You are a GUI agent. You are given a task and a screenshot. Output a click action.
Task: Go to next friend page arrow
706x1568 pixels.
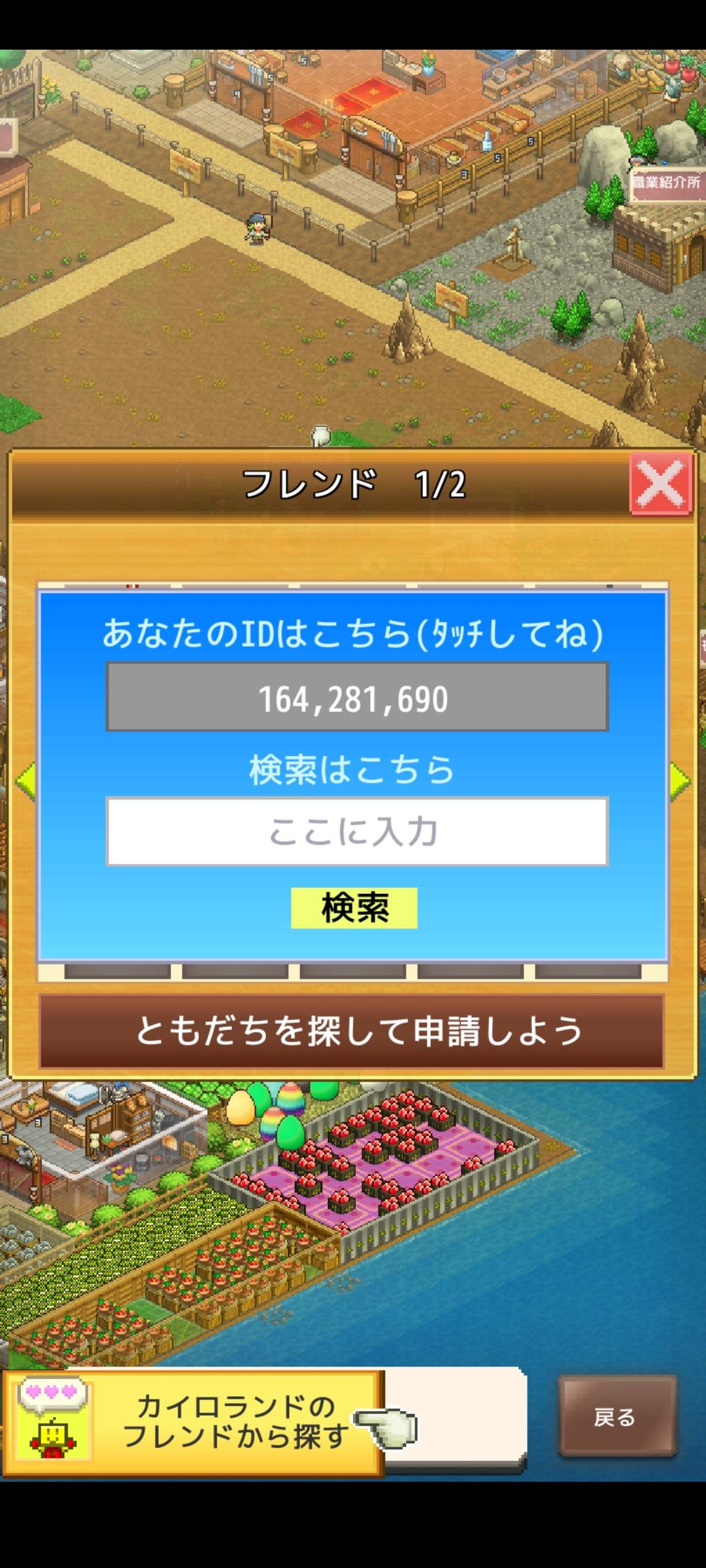[x=680, y=780]
